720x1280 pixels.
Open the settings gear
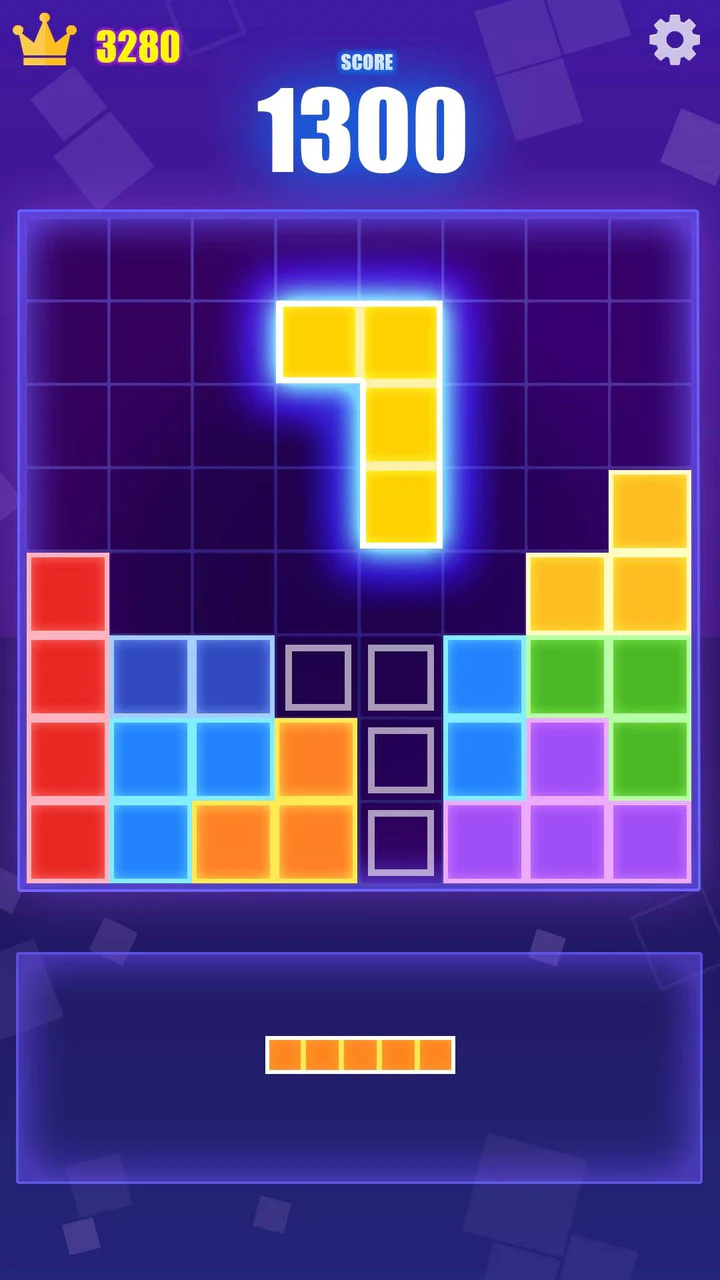pos(674,40)
